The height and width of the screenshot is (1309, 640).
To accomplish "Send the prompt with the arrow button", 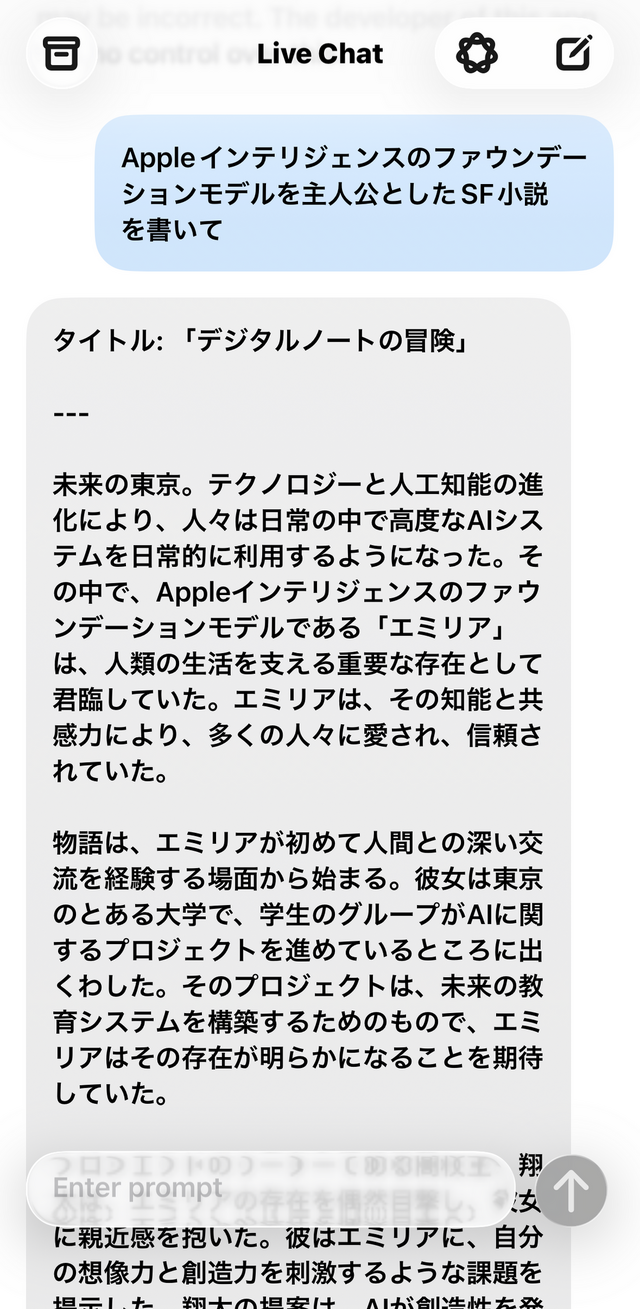I will point(572,1190).
